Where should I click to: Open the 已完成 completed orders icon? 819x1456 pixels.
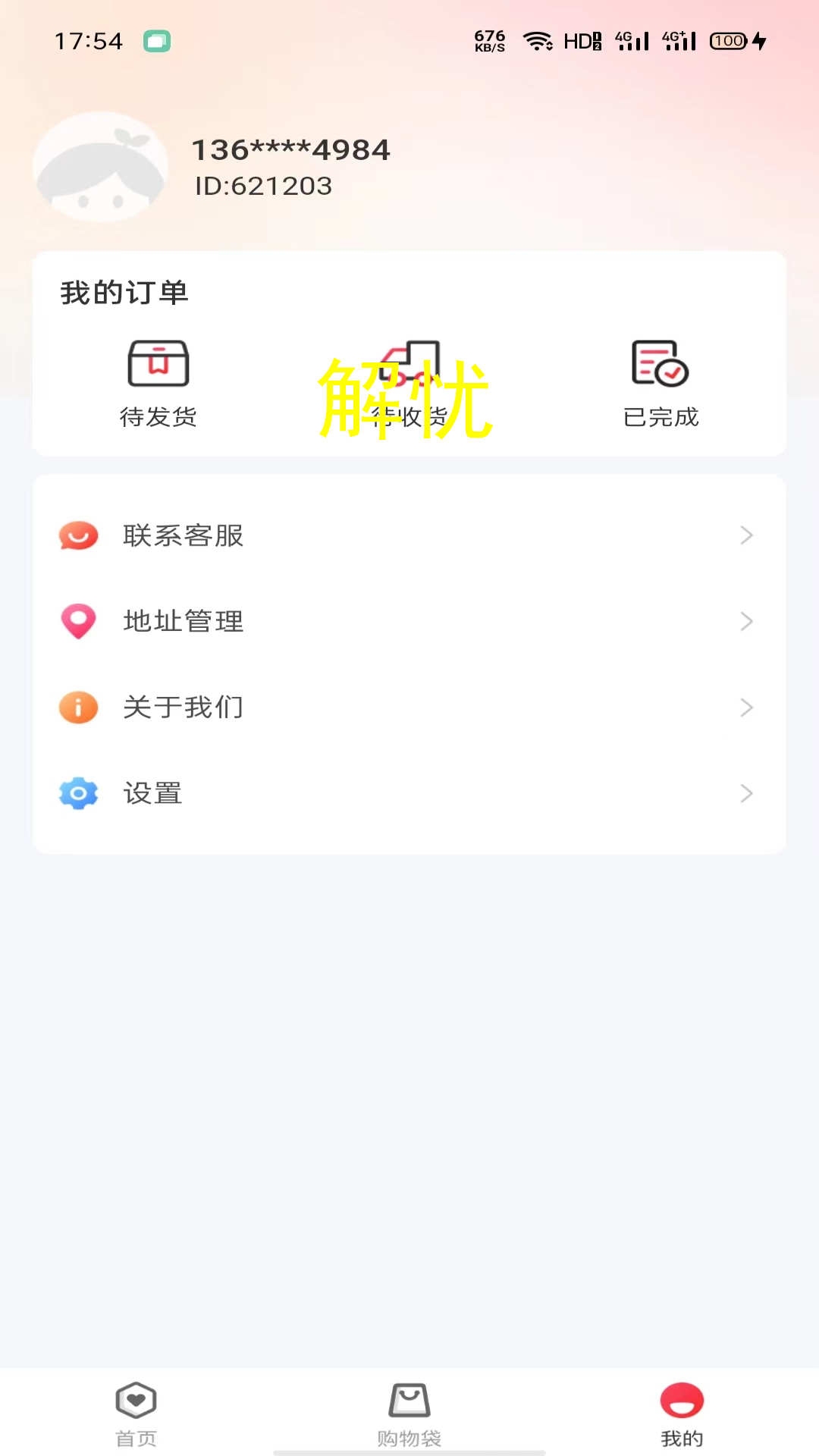point(660,364)
